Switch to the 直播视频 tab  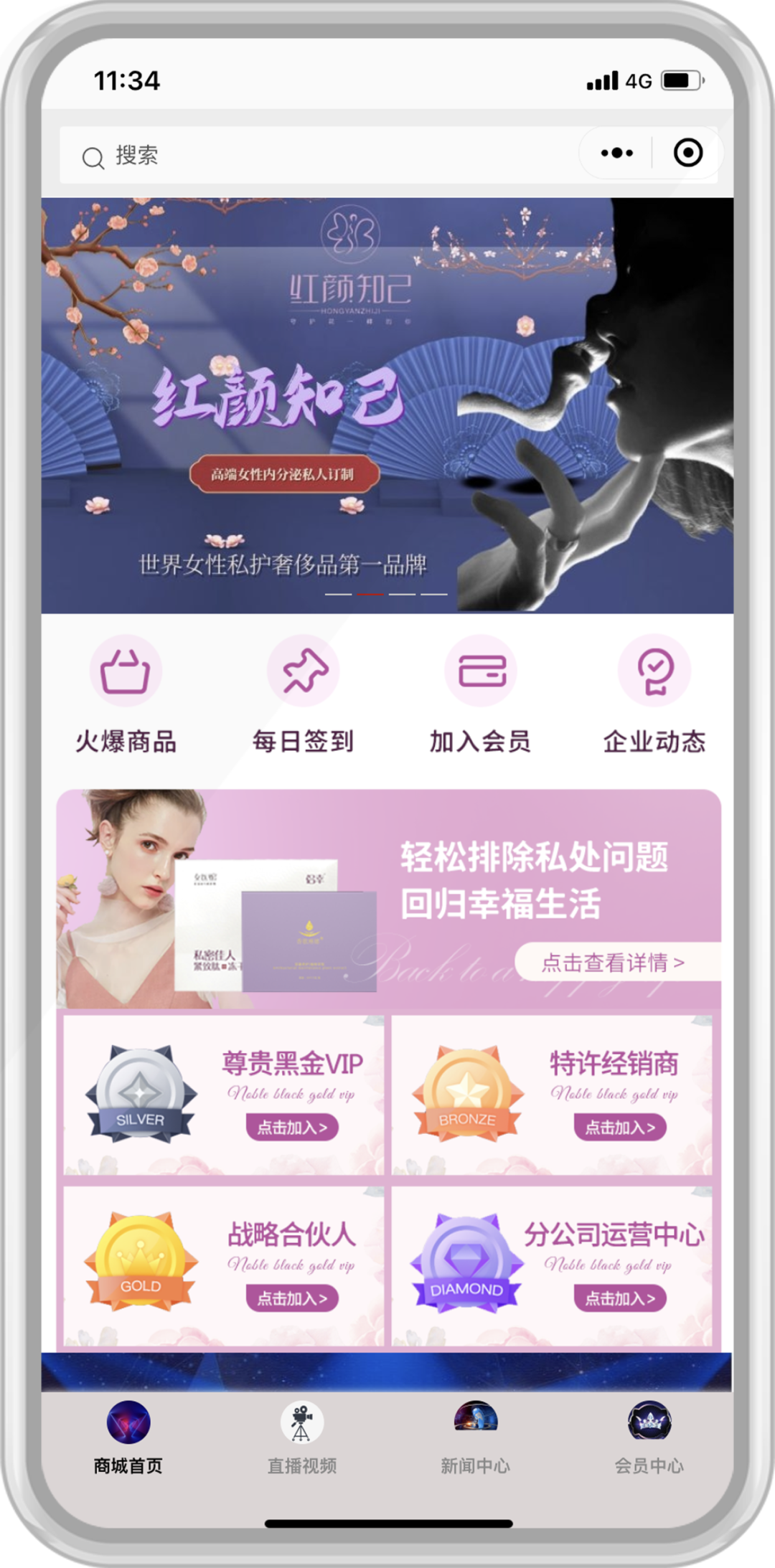pos(302,1437)
